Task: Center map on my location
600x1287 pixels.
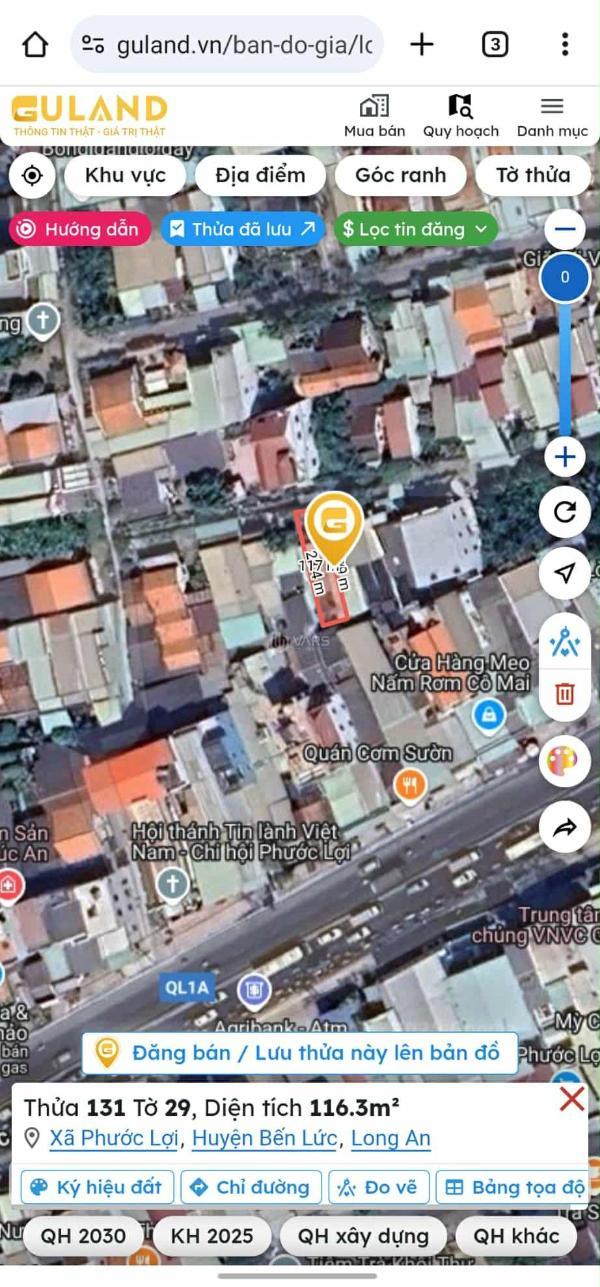Action: (32, 176)
